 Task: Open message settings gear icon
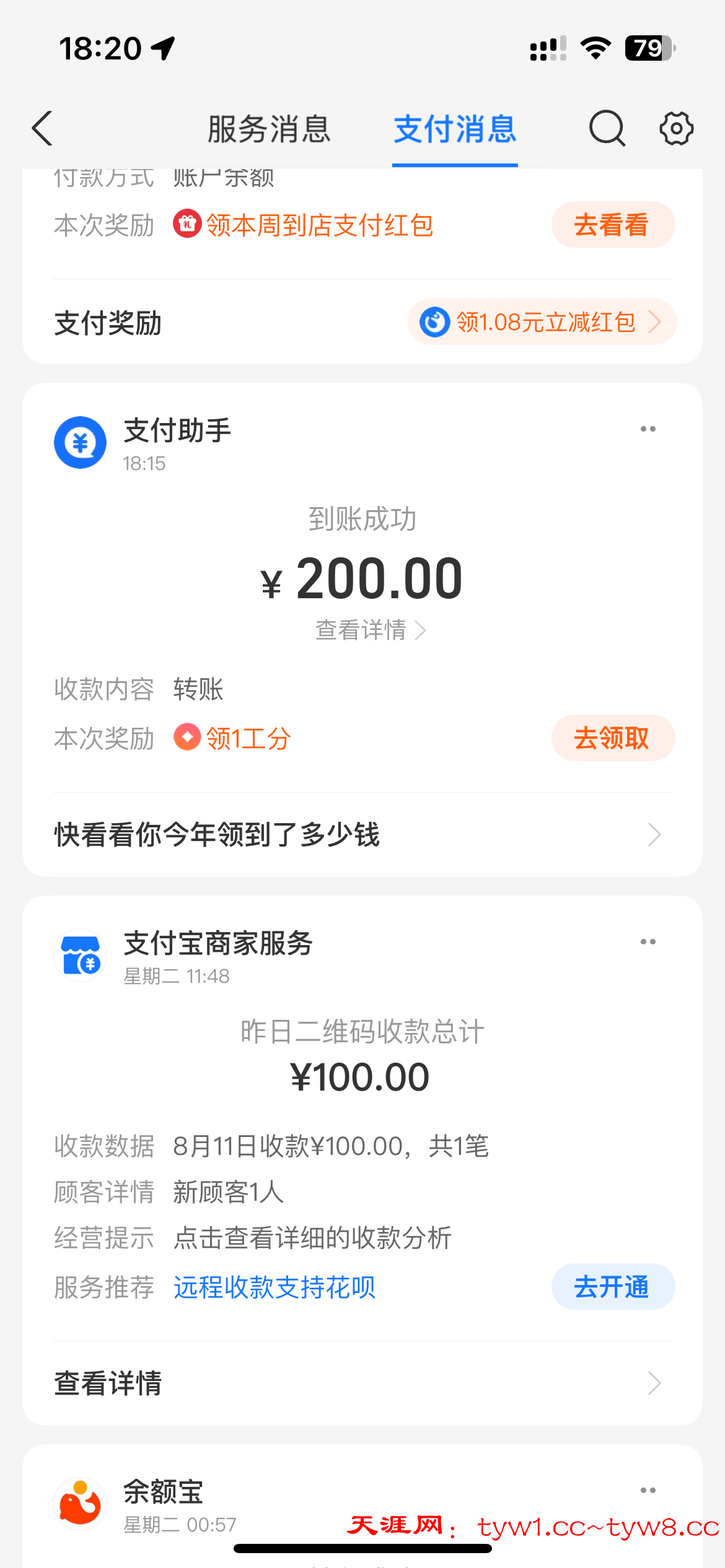[675, 129]
